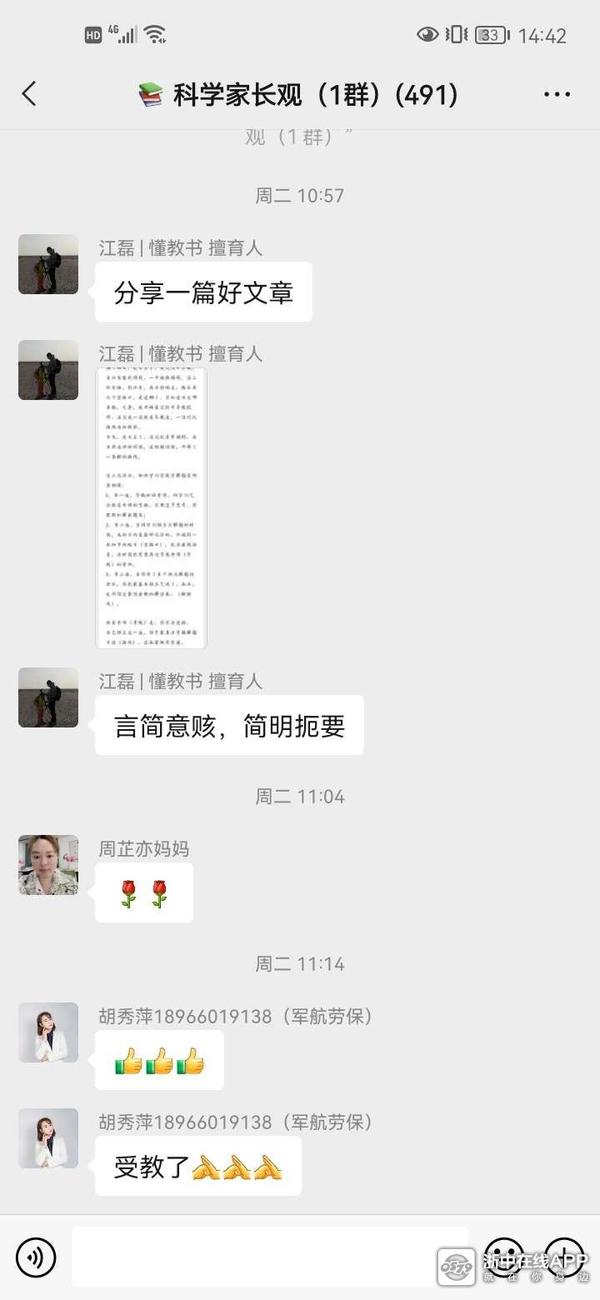
Task: Open the group chat overflow menu
Action: coord(557,95)
